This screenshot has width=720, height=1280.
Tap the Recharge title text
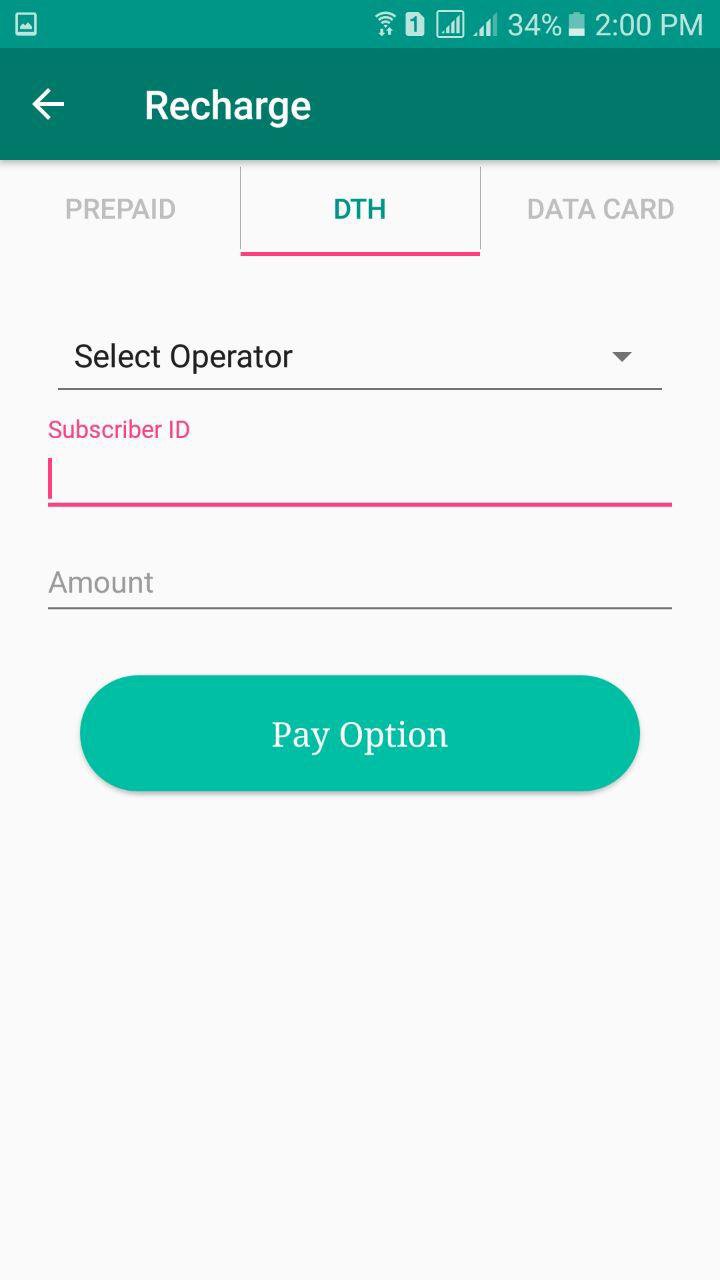(x=227, y=104)
